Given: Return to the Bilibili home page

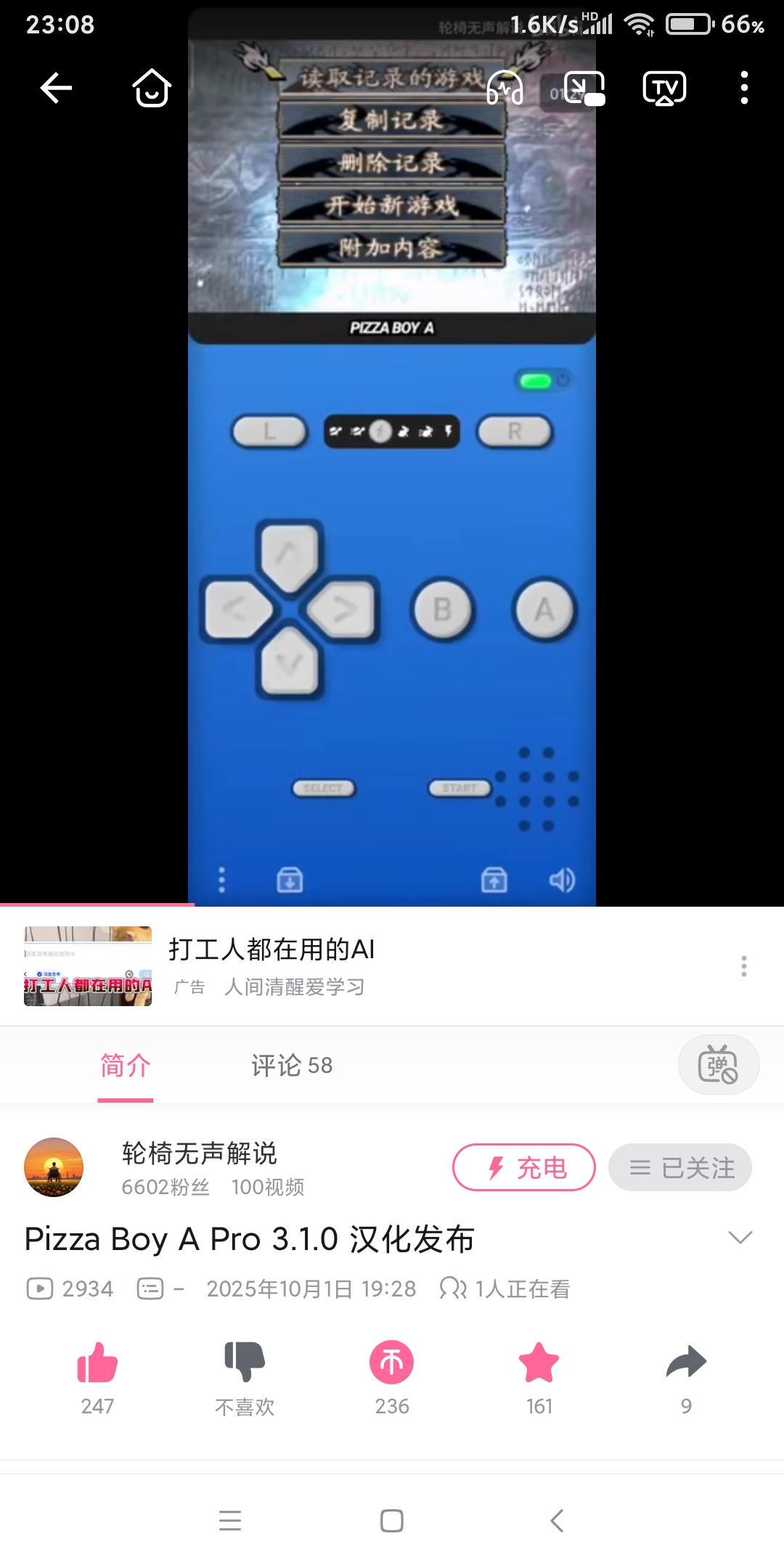Looking at the screenshot, I should [x=152, y=89].
